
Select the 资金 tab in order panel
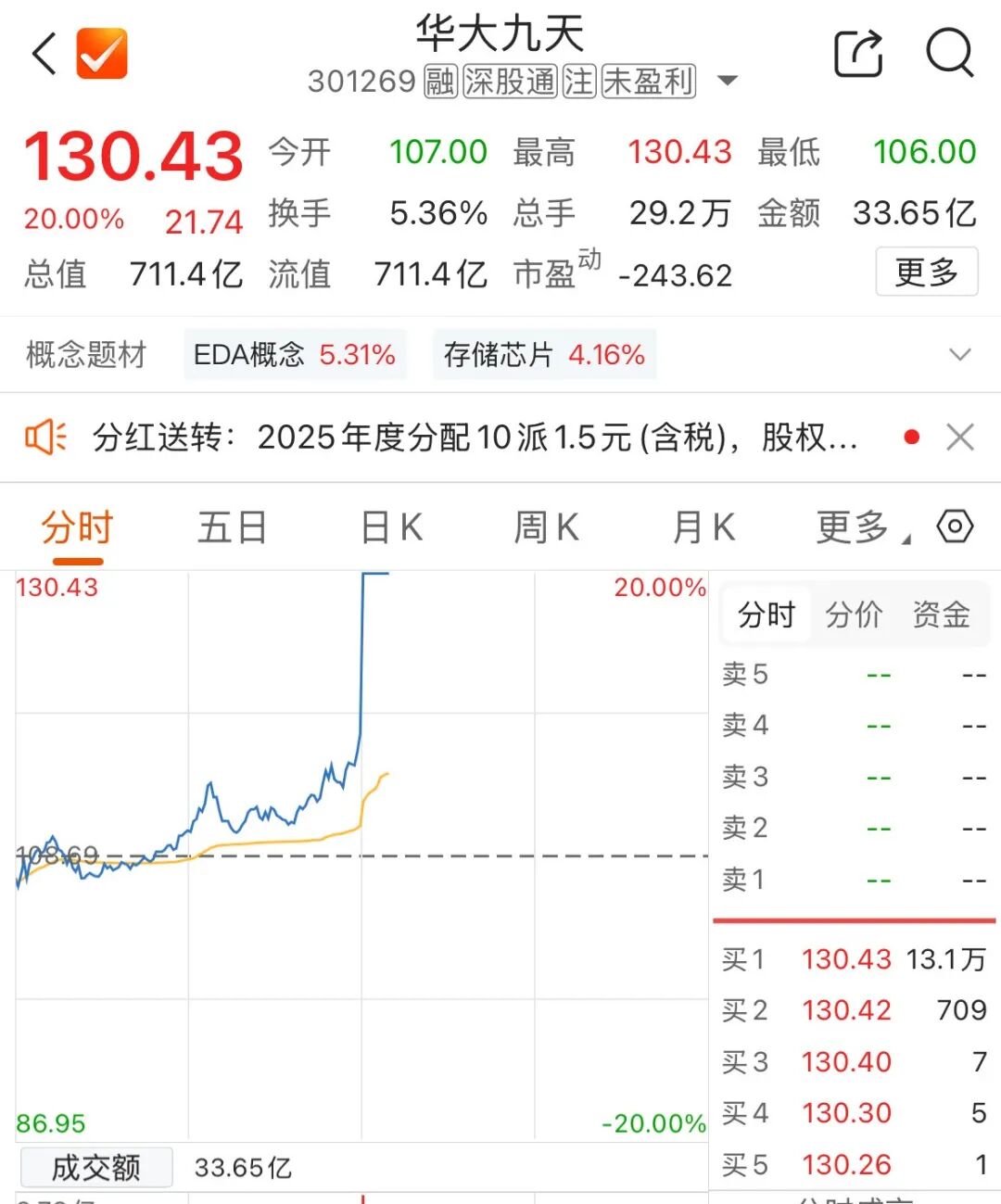click(942, 615)
